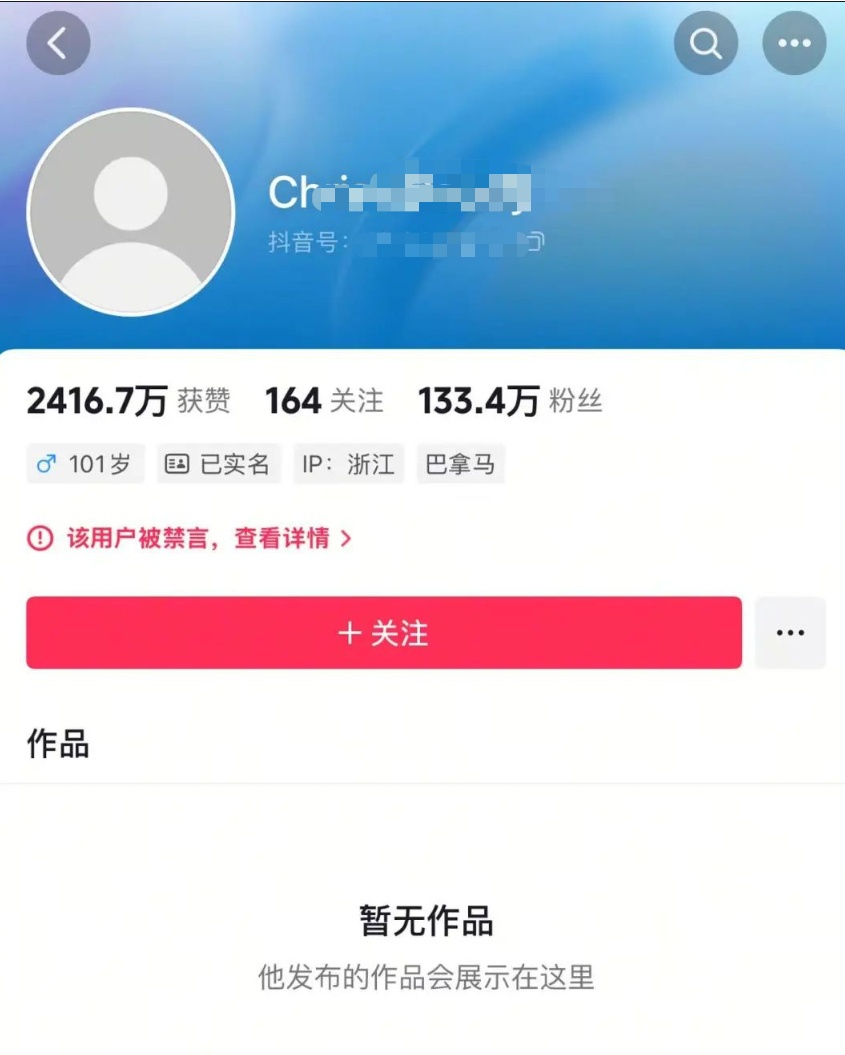This screenshot has width=845, height=1055.
Task: Select the 作品 tab
Action: point(58,744)
